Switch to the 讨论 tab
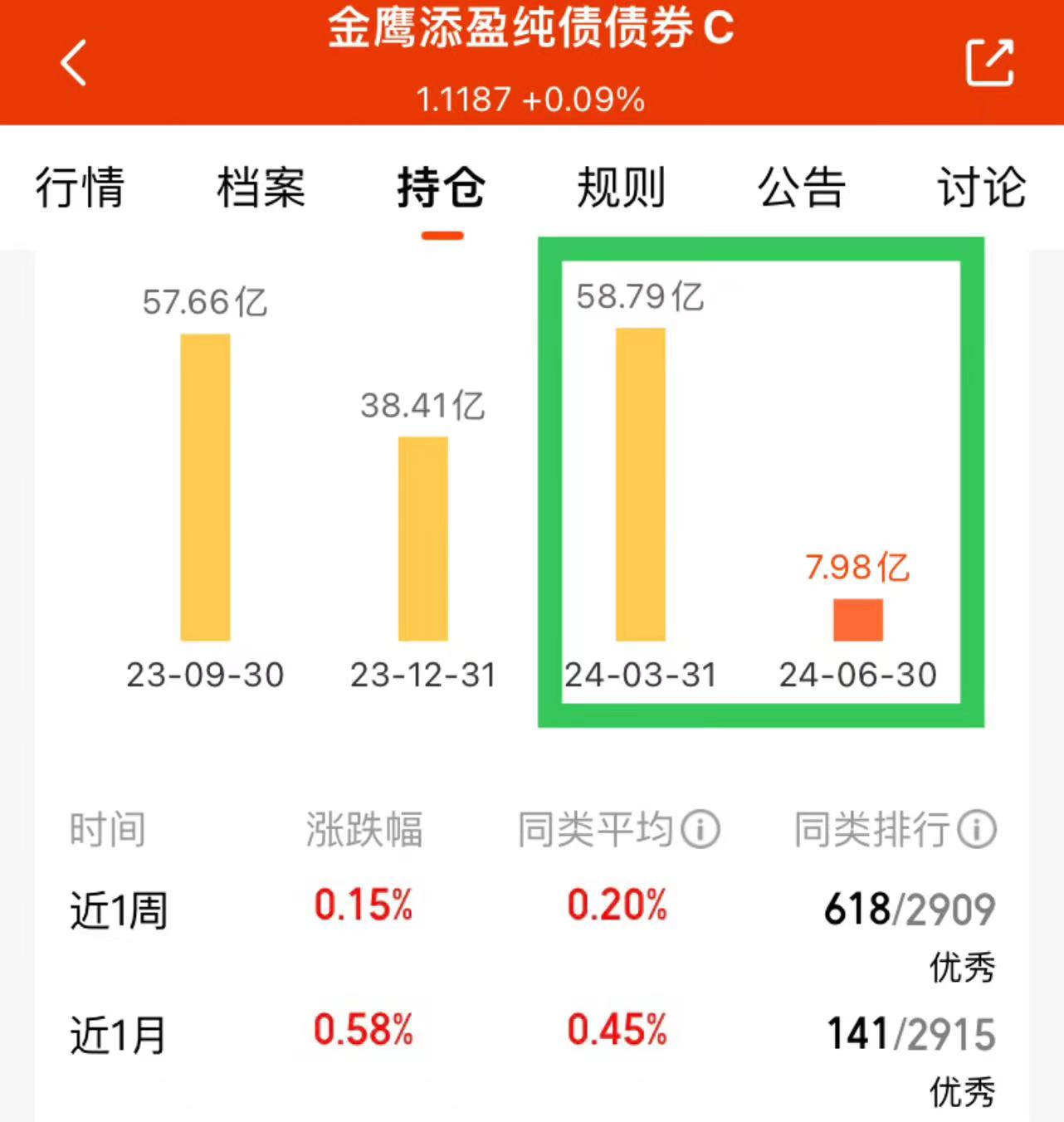The image size is (1064, 1122). click(x=982, y=189)
